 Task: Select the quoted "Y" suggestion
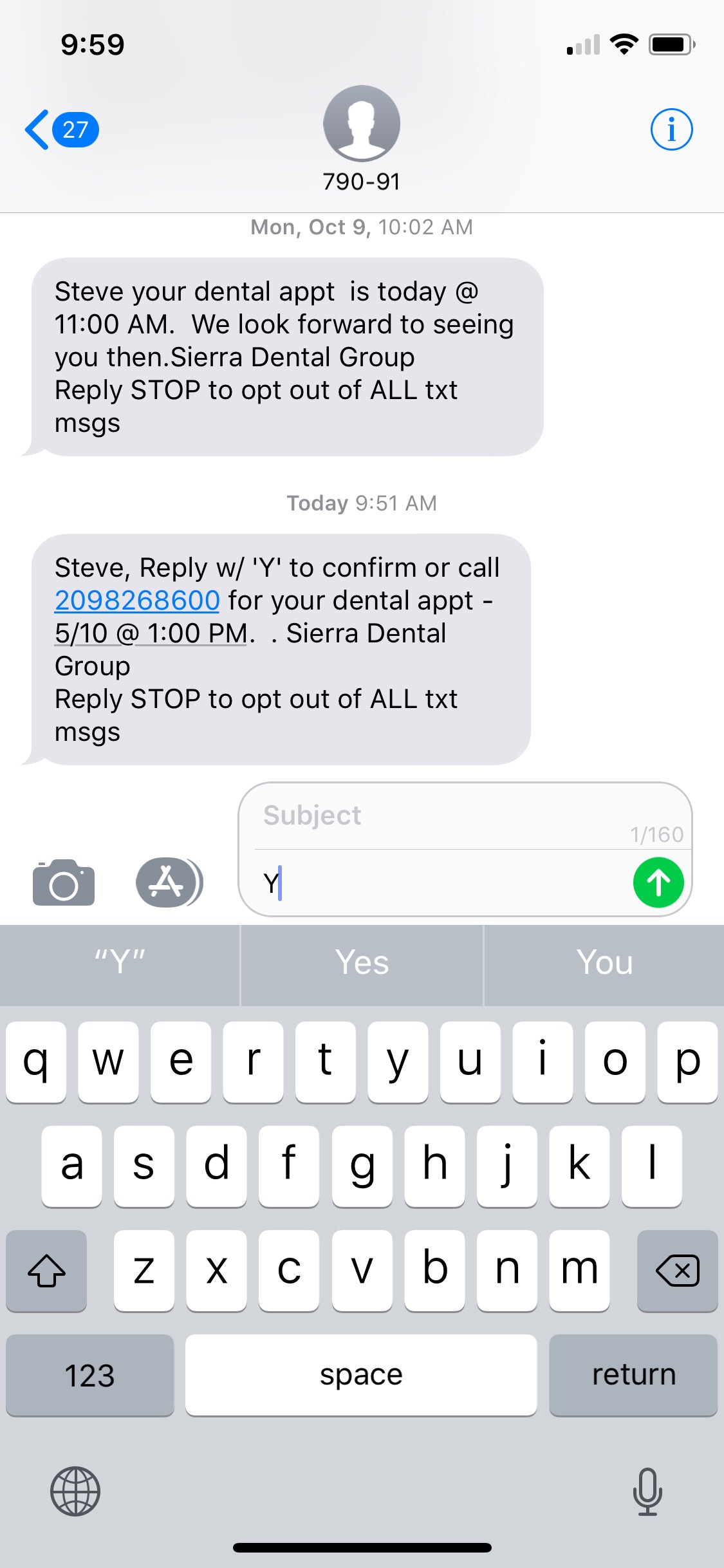[120, 964]
